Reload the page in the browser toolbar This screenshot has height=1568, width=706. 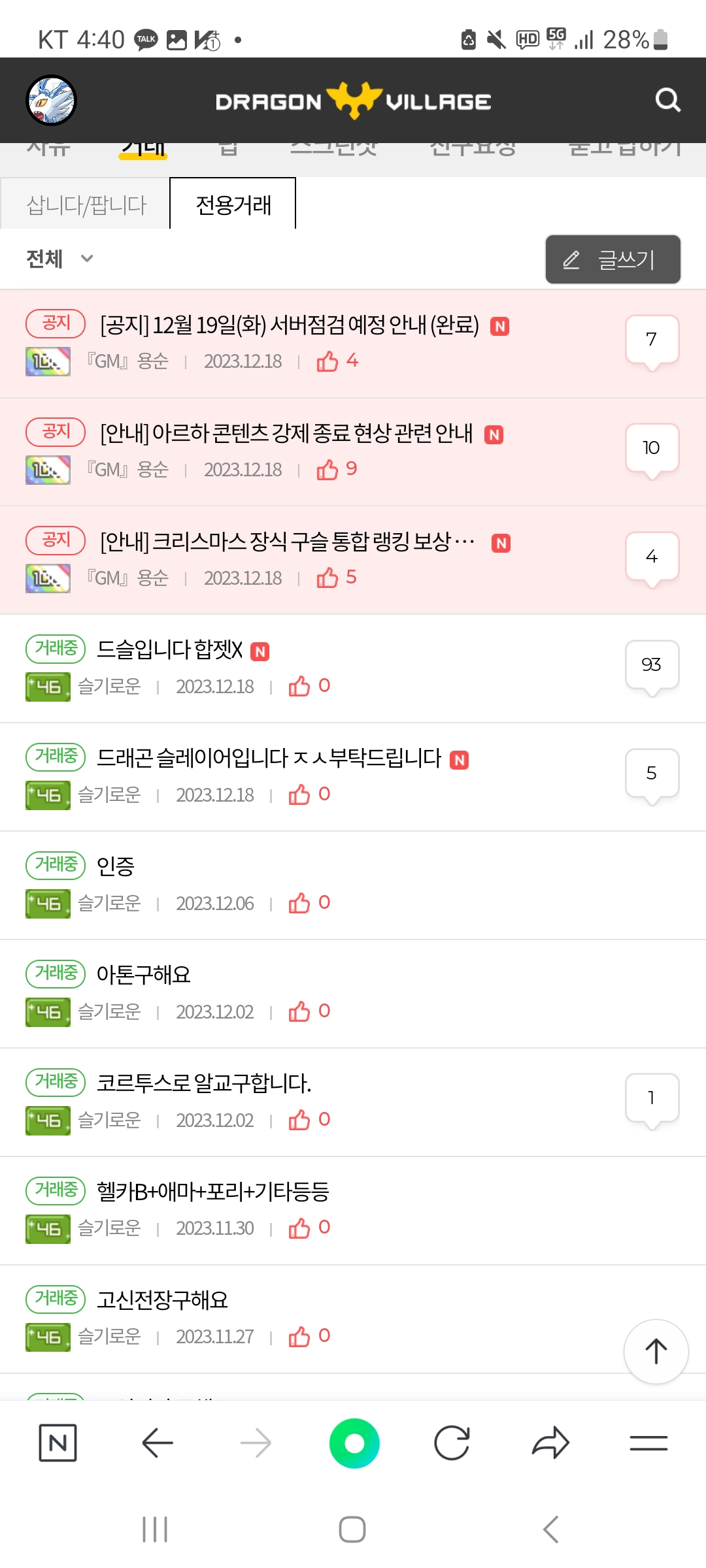(x=452, y=1443)
